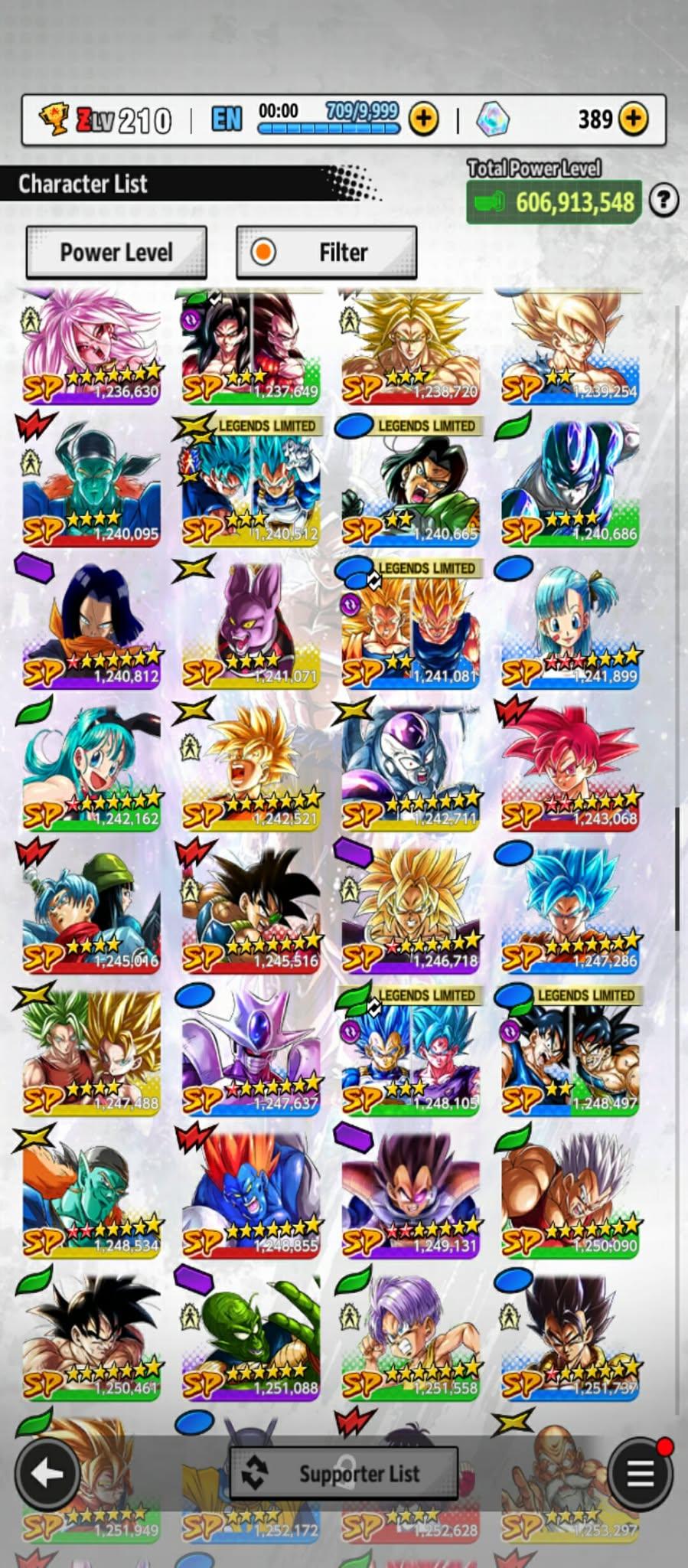Viewport: 688px width, 1568px height.
Task: View the character rated 1,249,131
Action: [x=411, y=1193]
